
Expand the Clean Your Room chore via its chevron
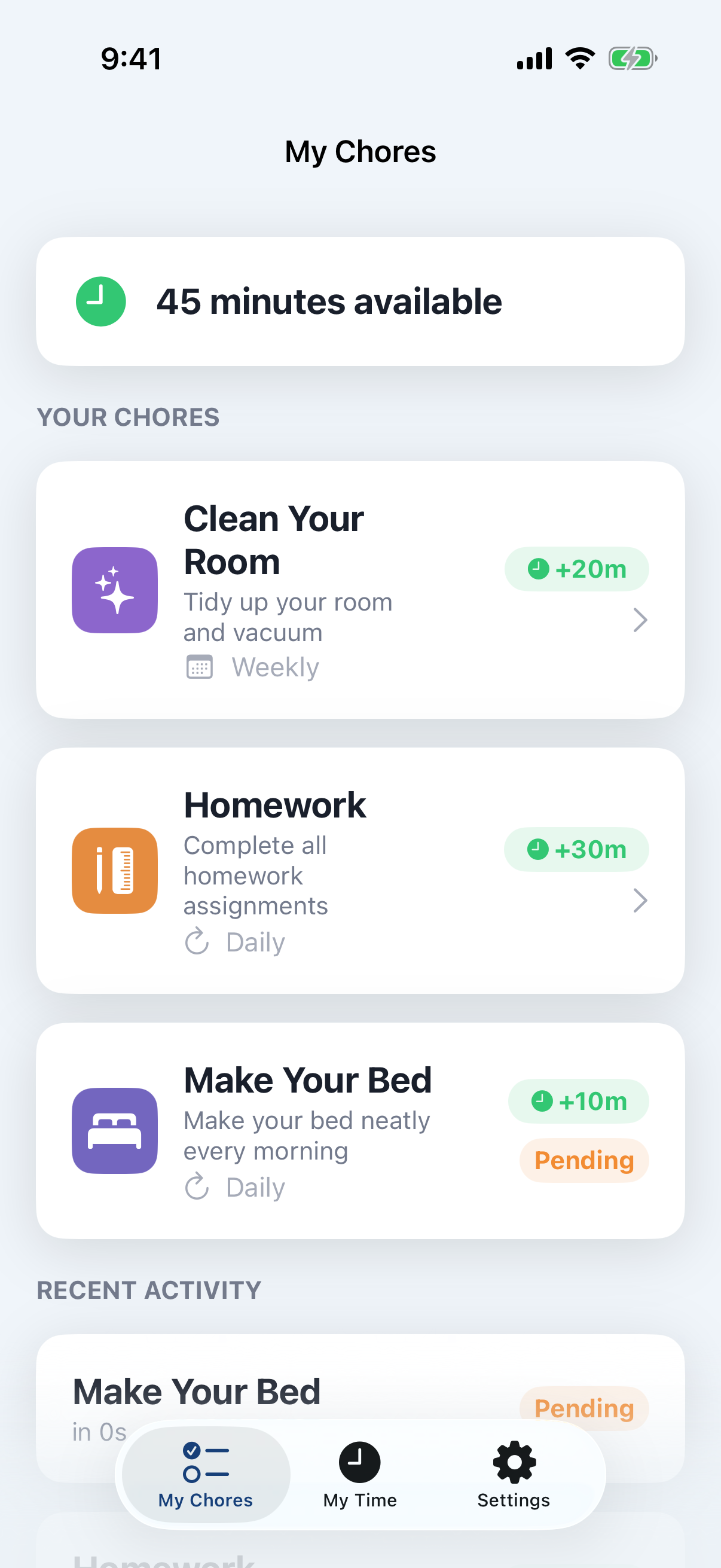point(641,620)
